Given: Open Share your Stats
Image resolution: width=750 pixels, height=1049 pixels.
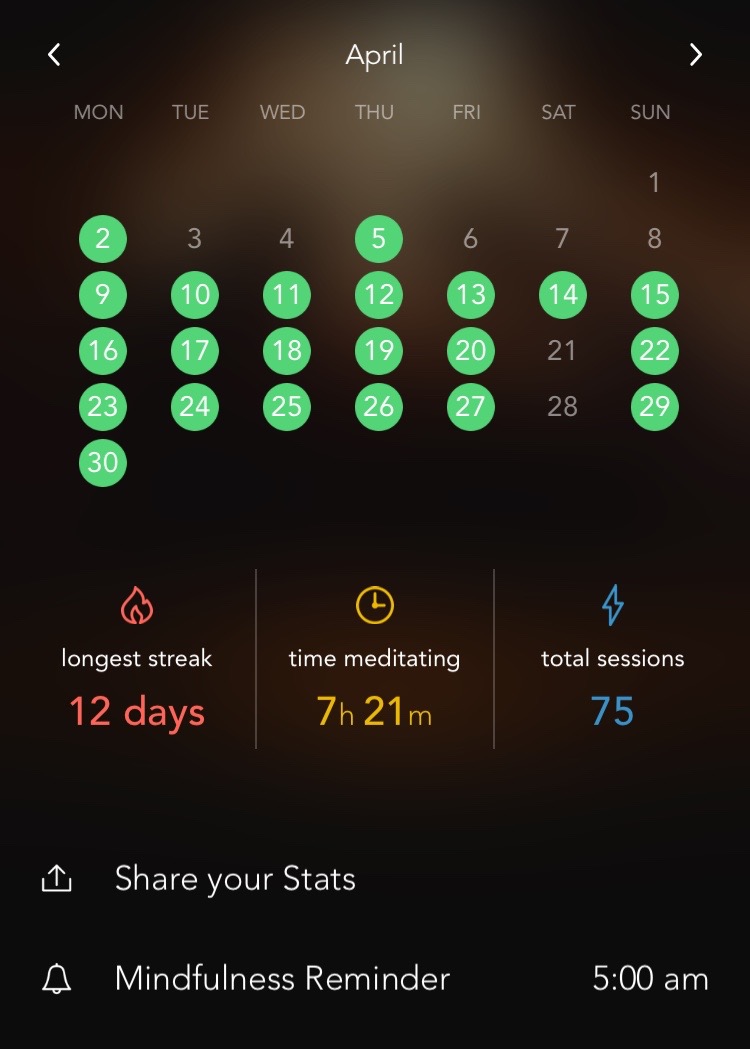Looking at the screenshot, I should [x=235, y=879].
